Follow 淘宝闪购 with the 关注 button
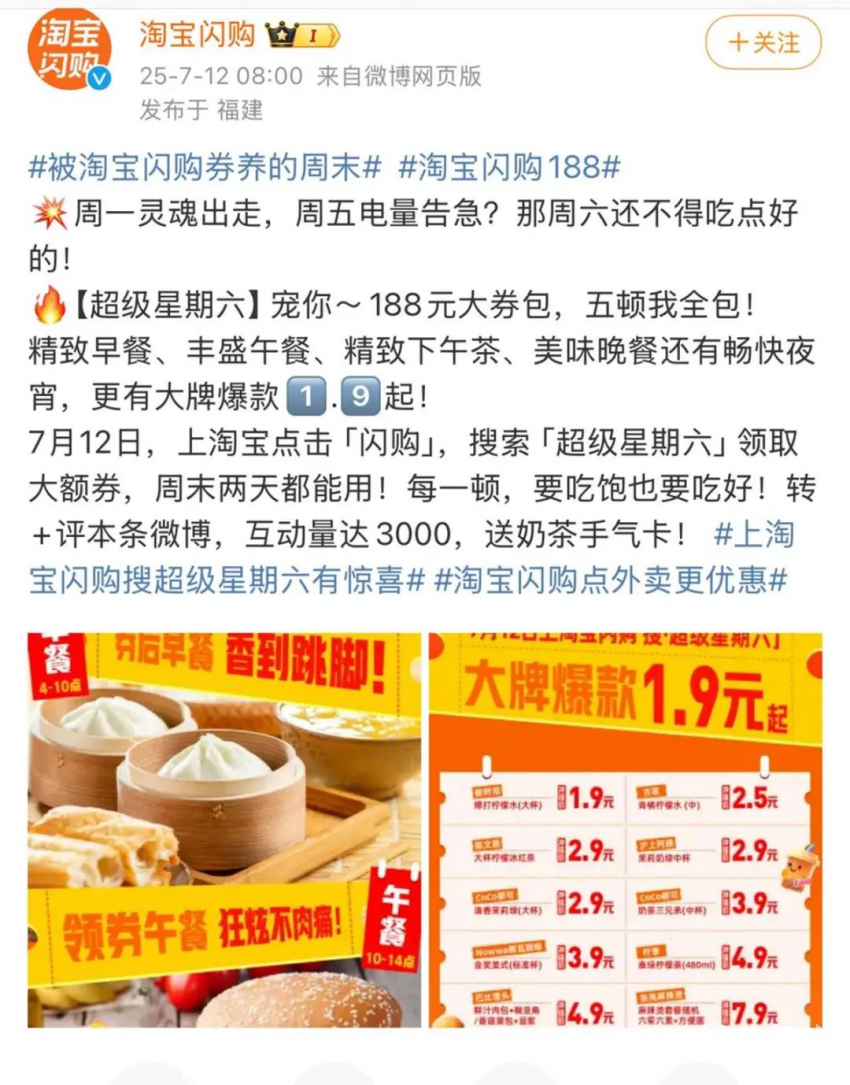Image resolution: width=850 pixels, height=1085 pixels. [763, 43]
